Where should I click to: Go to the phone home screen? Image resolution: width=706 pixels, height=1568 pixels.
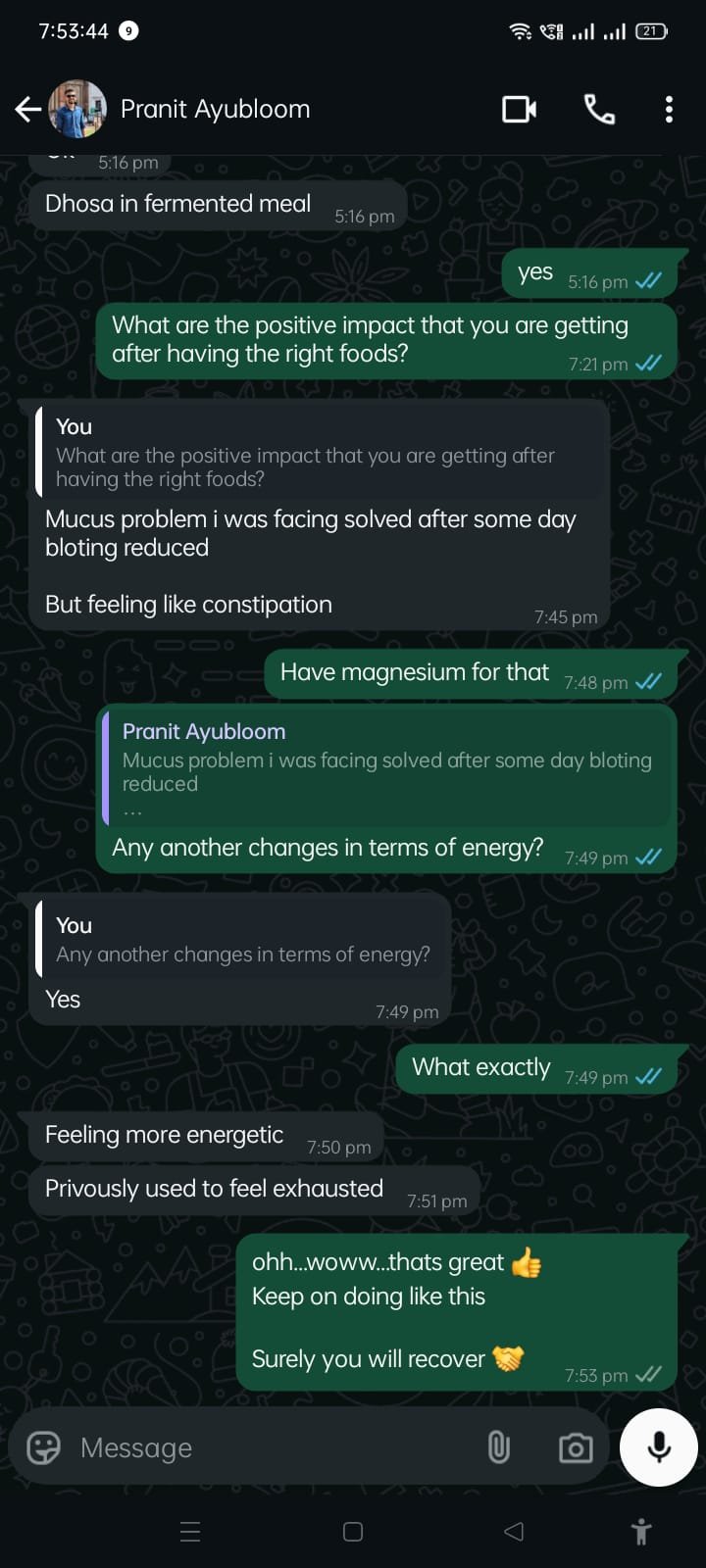(353, 1532)
